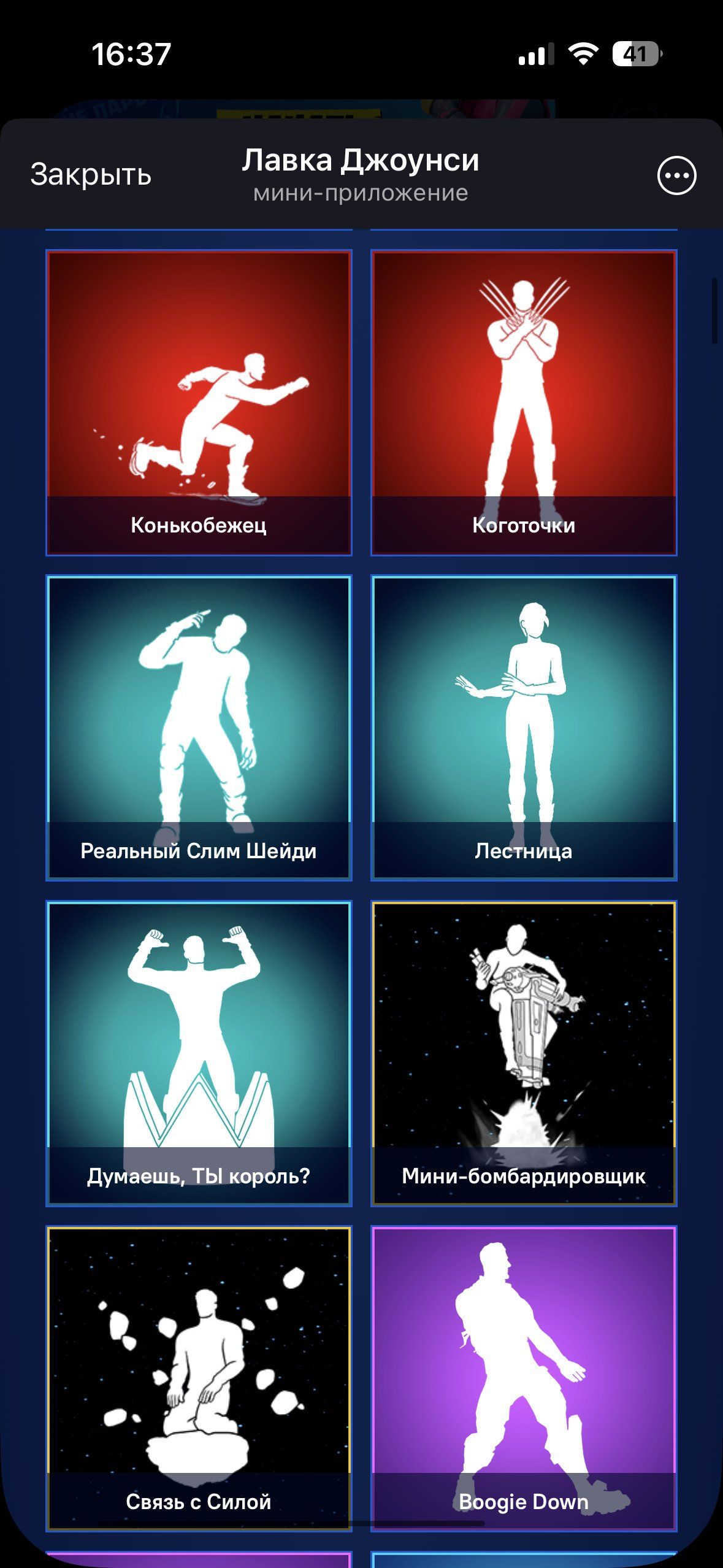Open the three-dot options menu
This screenshot has width=723, height=1568.
pyautogui.click(x=676, y=175)
